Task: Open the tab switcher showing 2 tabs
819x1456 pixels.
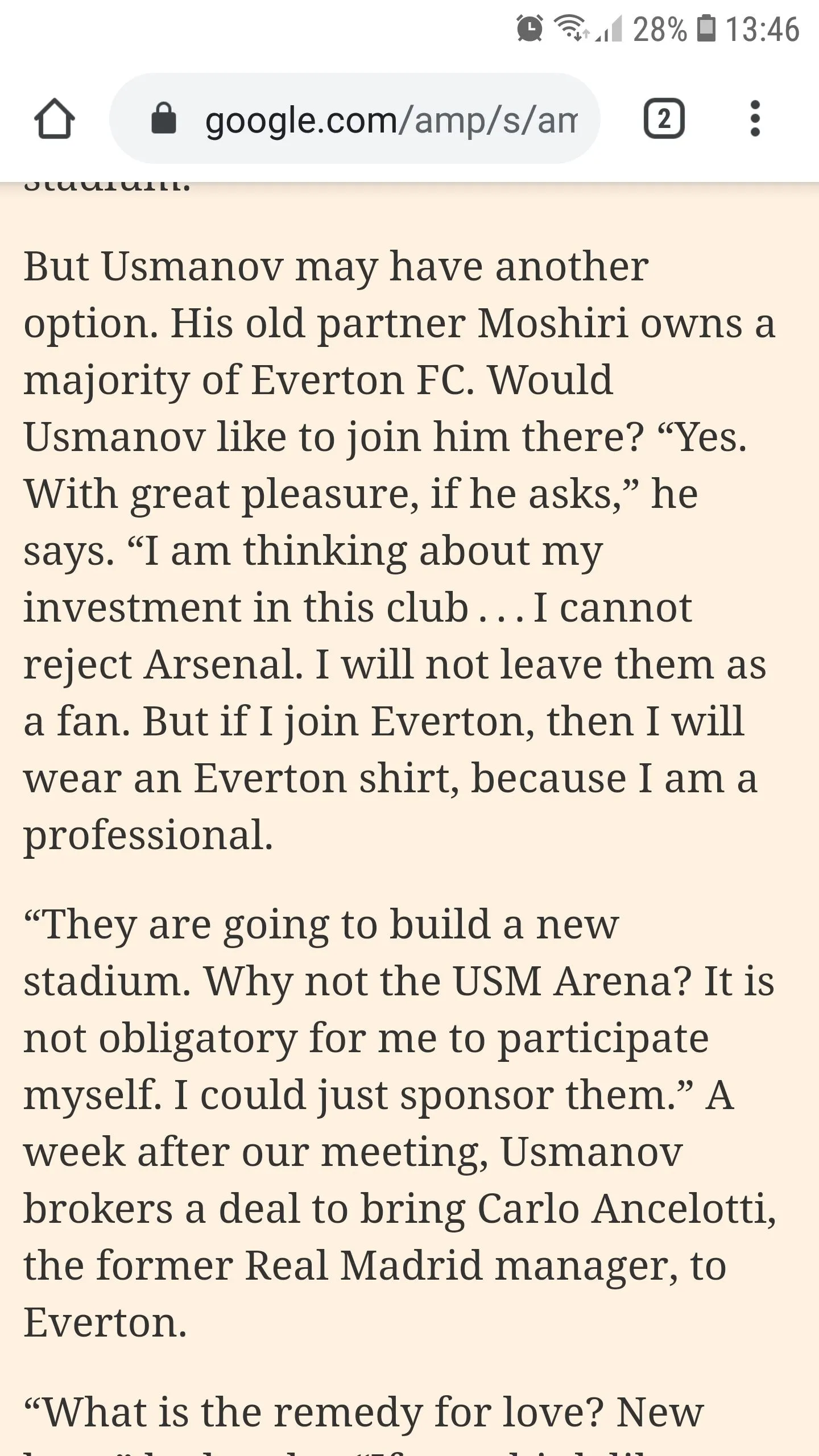Action: (664, 119)
